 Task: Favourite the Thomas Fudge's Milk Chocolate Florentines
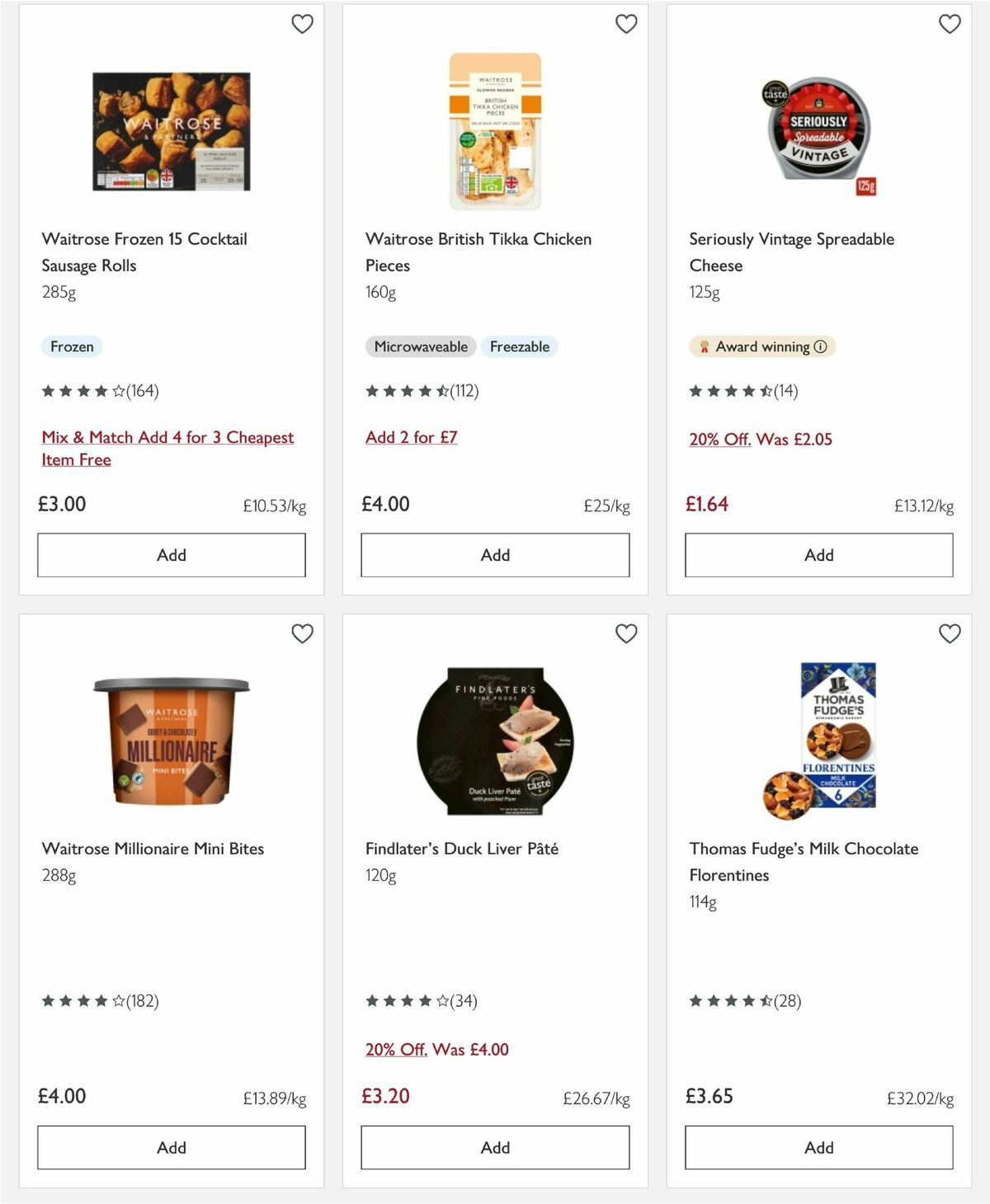[949, 633]
